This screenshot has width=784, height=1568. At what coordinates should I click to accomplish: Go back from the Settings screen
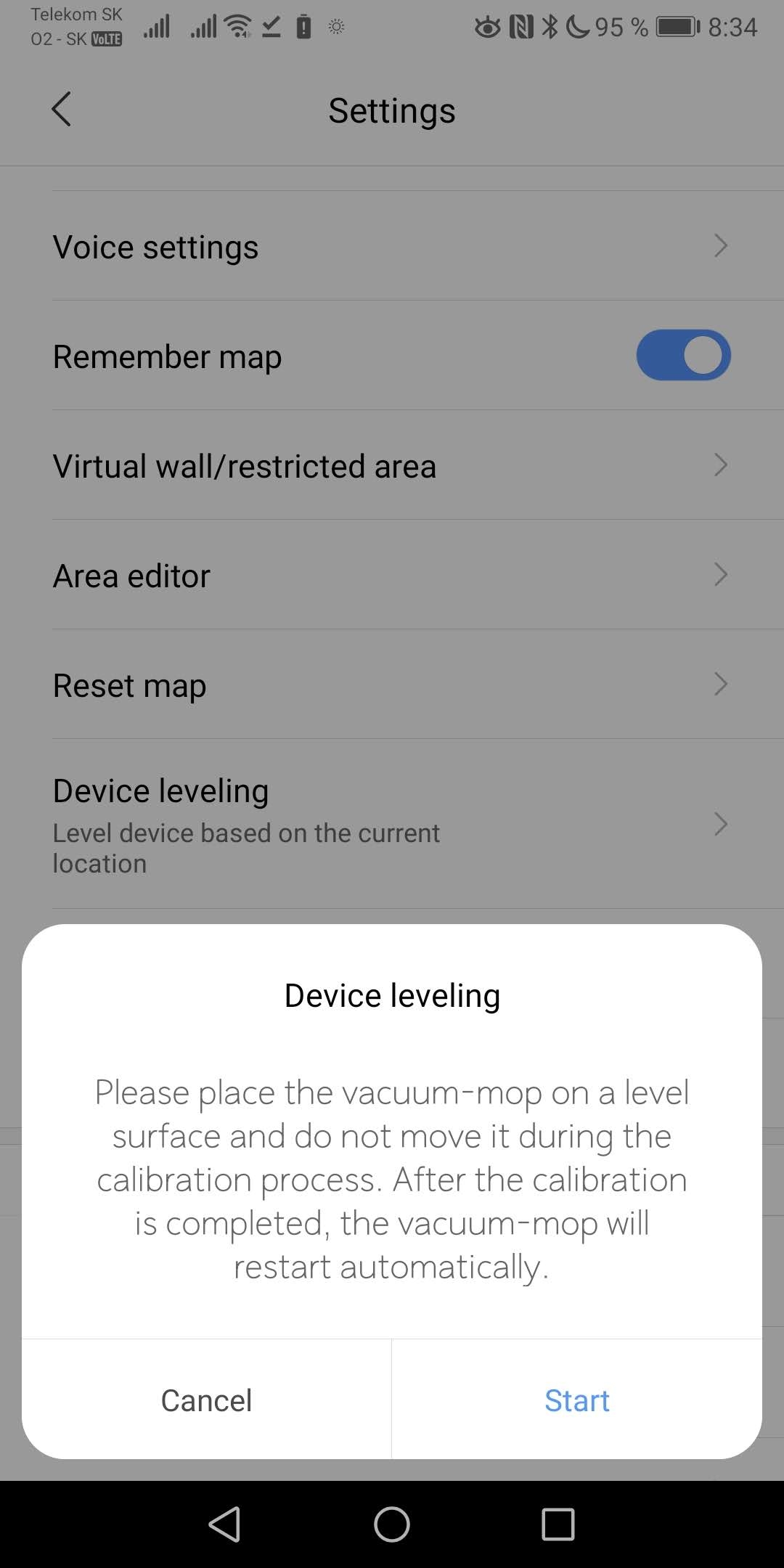(62, 110)
